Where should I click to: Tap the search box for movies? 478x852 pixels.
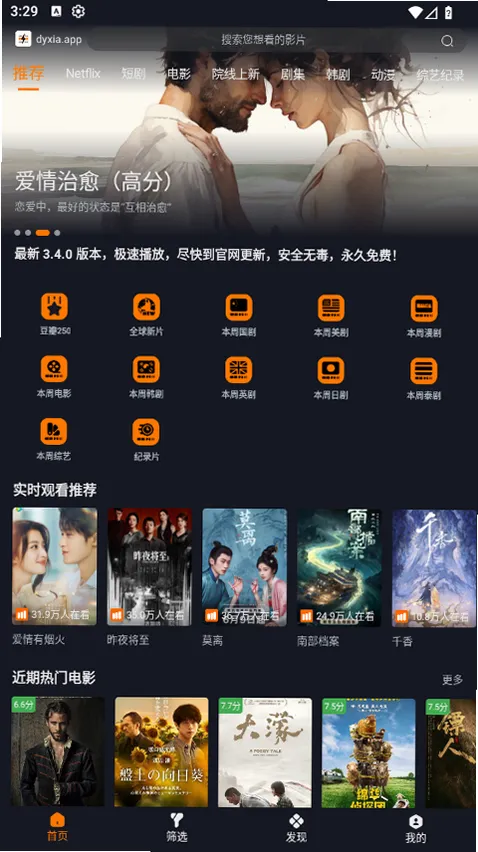277,40
